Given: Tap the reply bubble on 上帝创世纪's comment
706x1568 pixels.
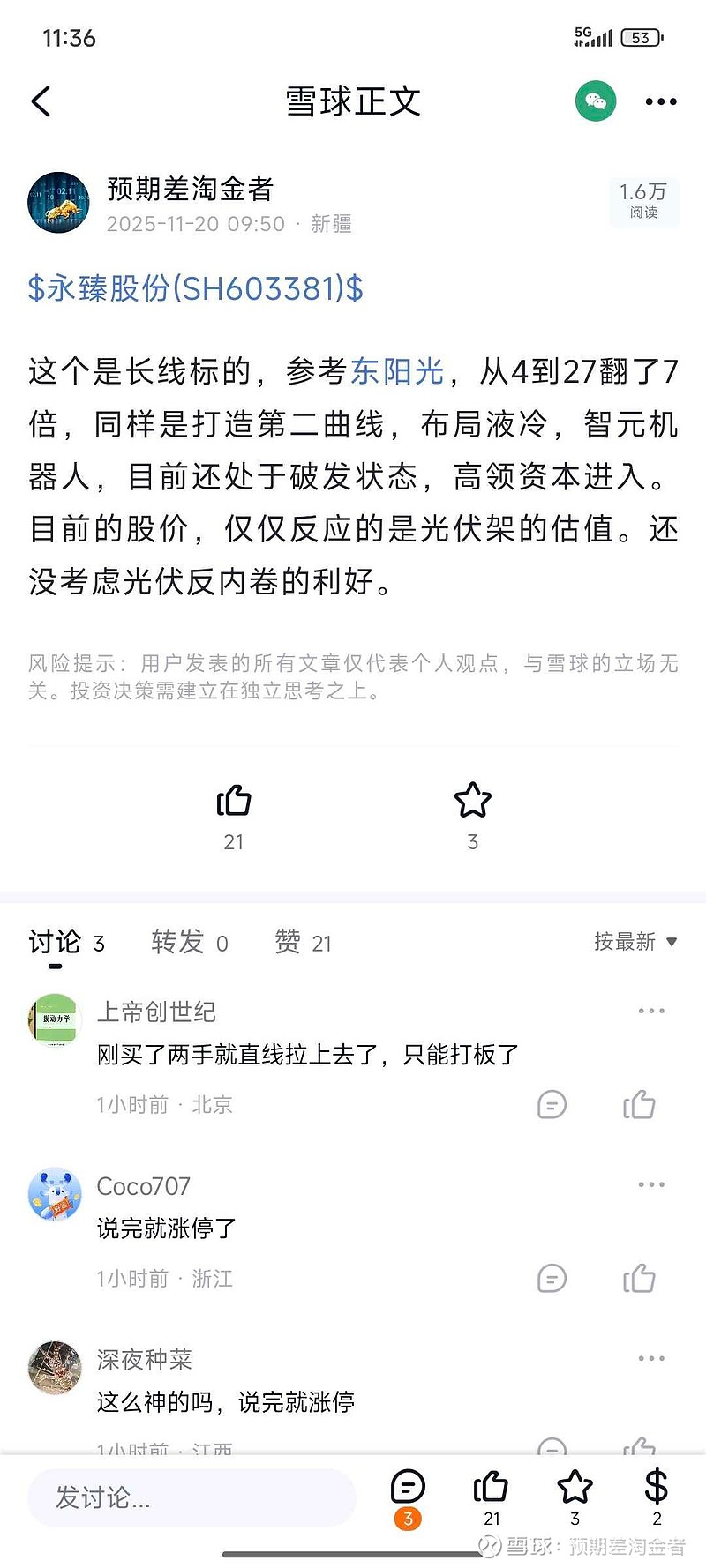Looking at the screenshot, I should (x=551, y=1104).
